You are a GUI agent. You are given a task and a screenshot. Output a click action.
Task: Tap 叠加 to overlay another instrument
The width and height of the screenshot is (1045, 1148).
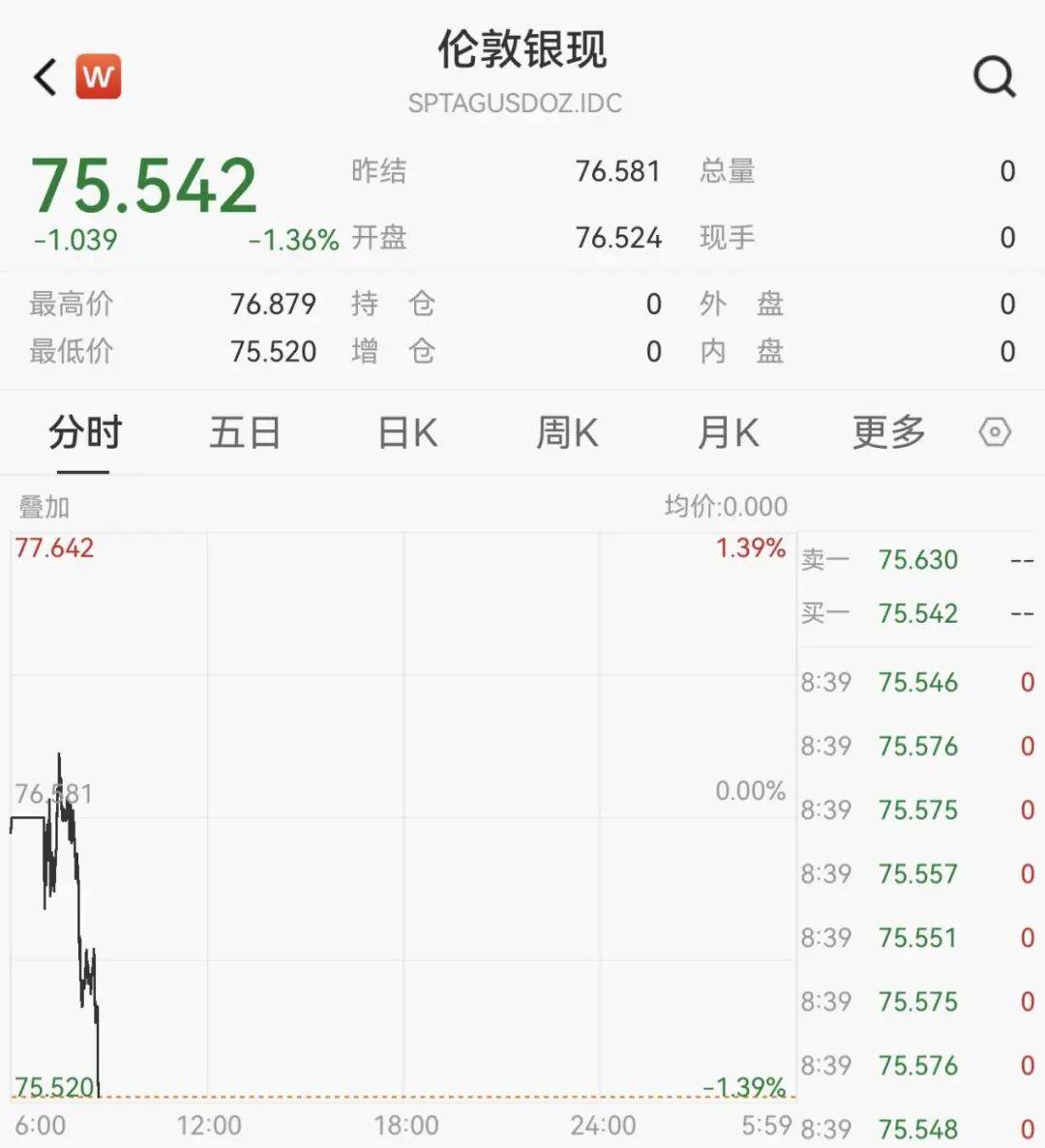[45, 507]
